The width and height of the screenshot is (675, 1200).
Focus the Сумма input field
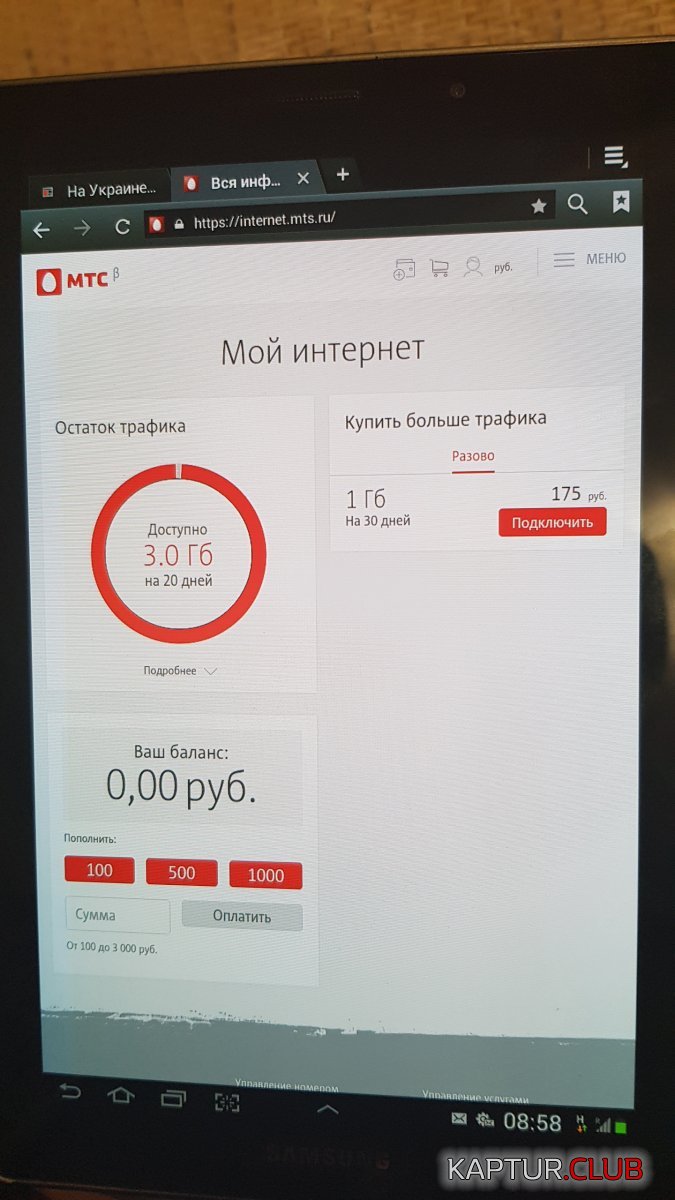[118, 915]
